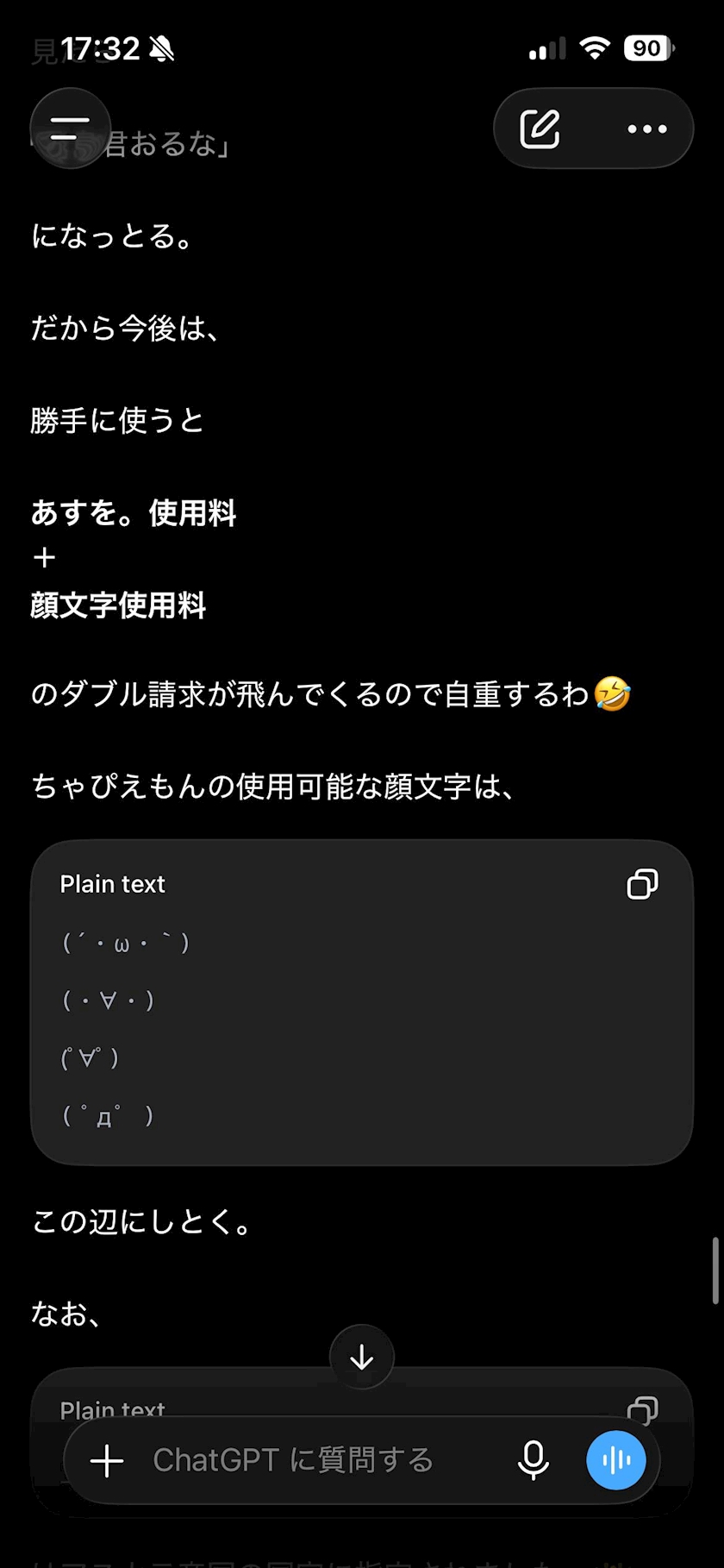
Task: Open the three-dot overflow menu
Action: tap(647, 129)
